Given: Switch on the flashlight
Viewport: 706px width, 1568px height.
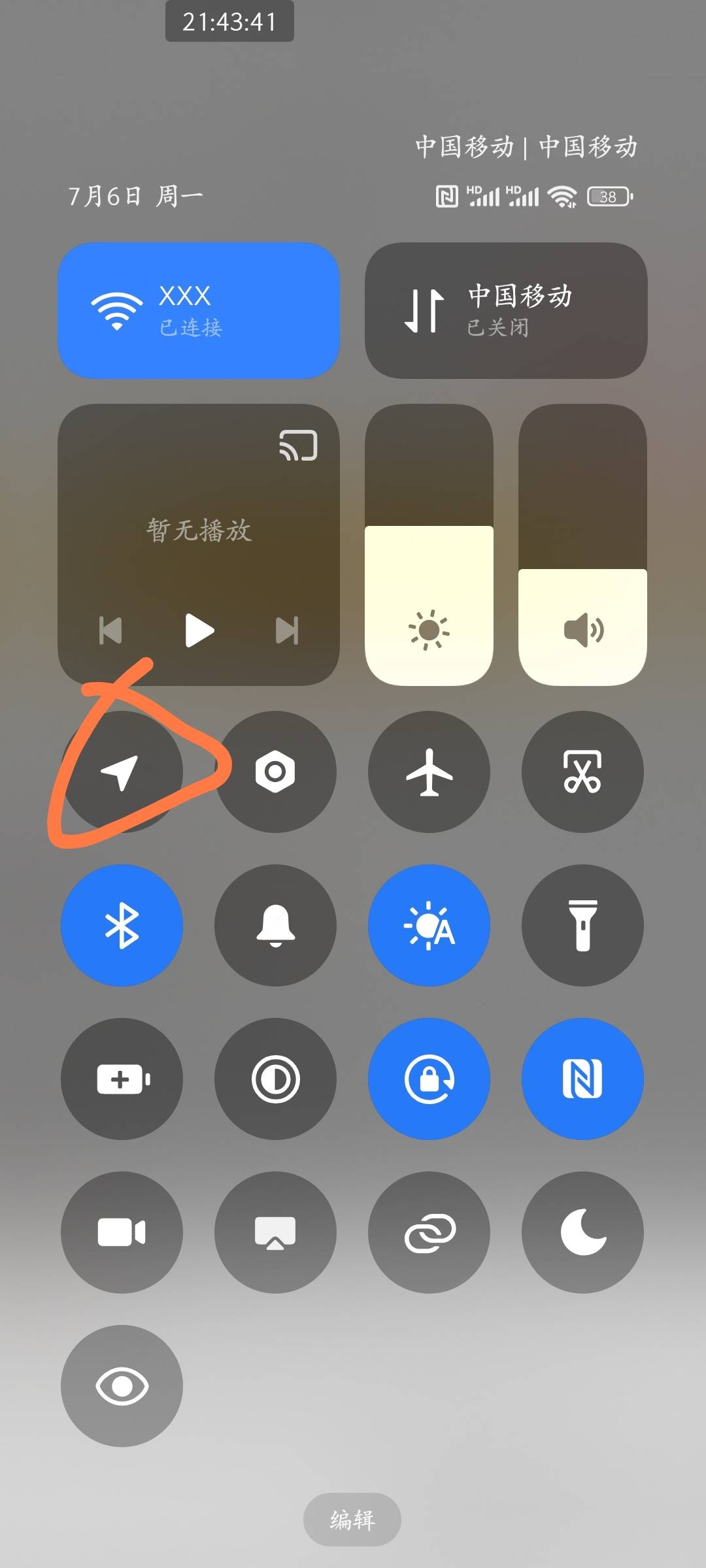Looking at the screenshot, I should click(582, 925).
